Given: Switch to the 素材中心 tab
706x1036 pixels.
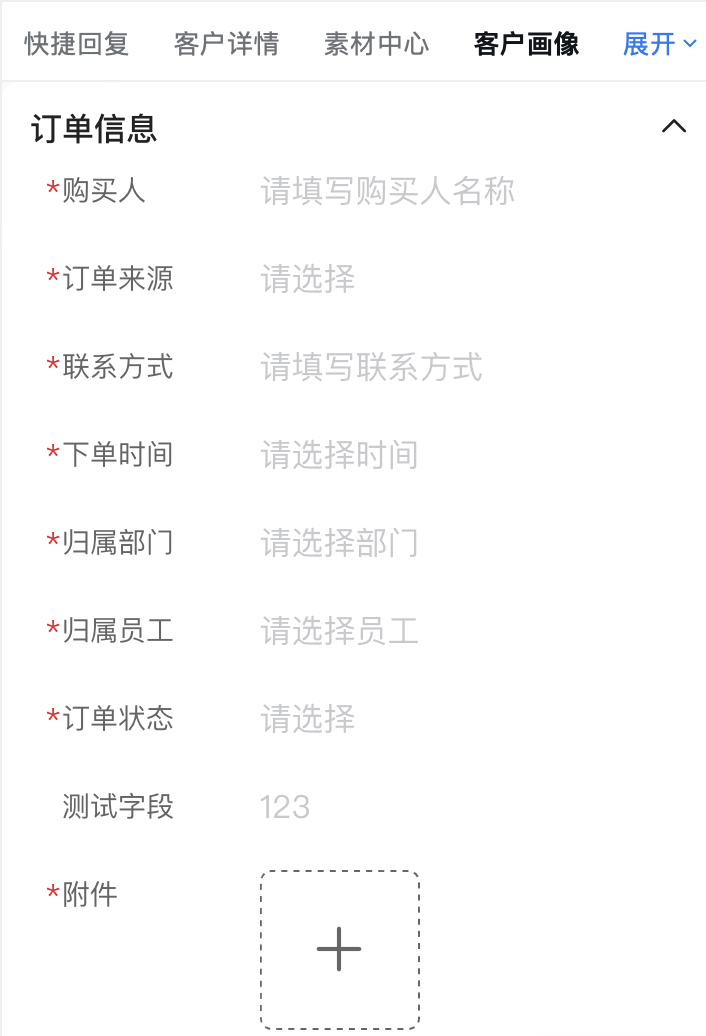Looking at the screenshot, I should pyautogui.click(x=376, y=44).
